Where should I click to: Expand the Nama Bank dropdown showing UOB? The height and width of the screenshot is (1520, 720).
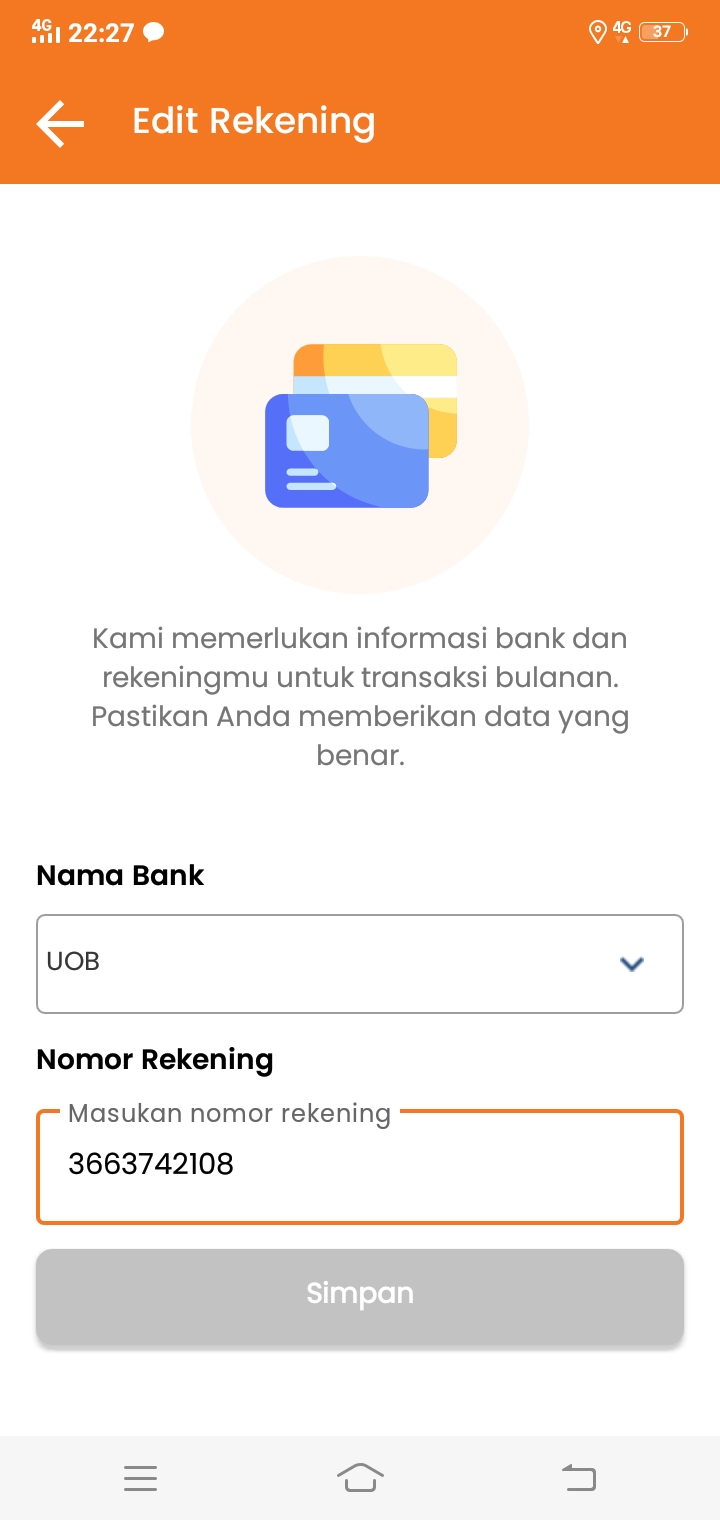click(x=360, y=964)
